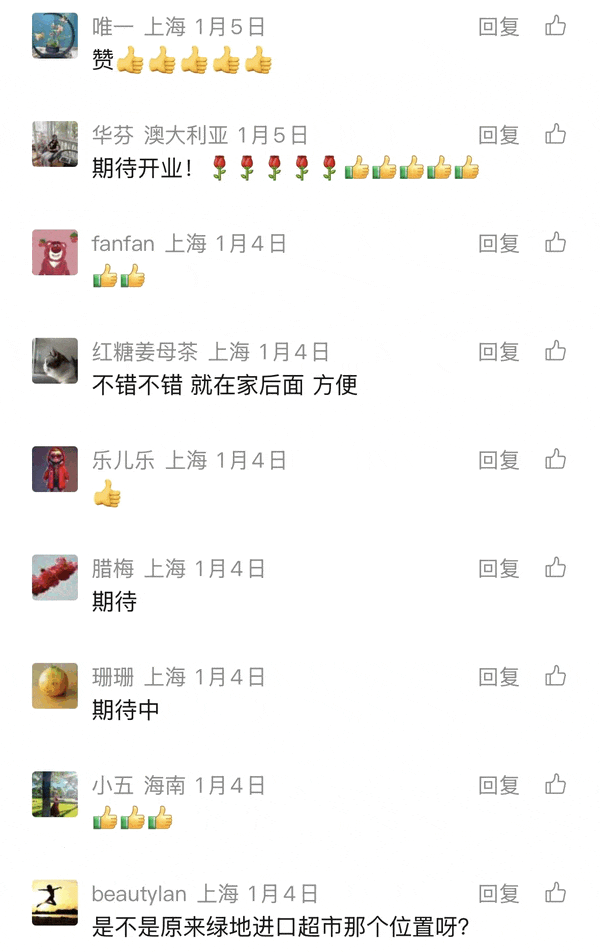Reply to beautylan's comment

pos(499,894)
